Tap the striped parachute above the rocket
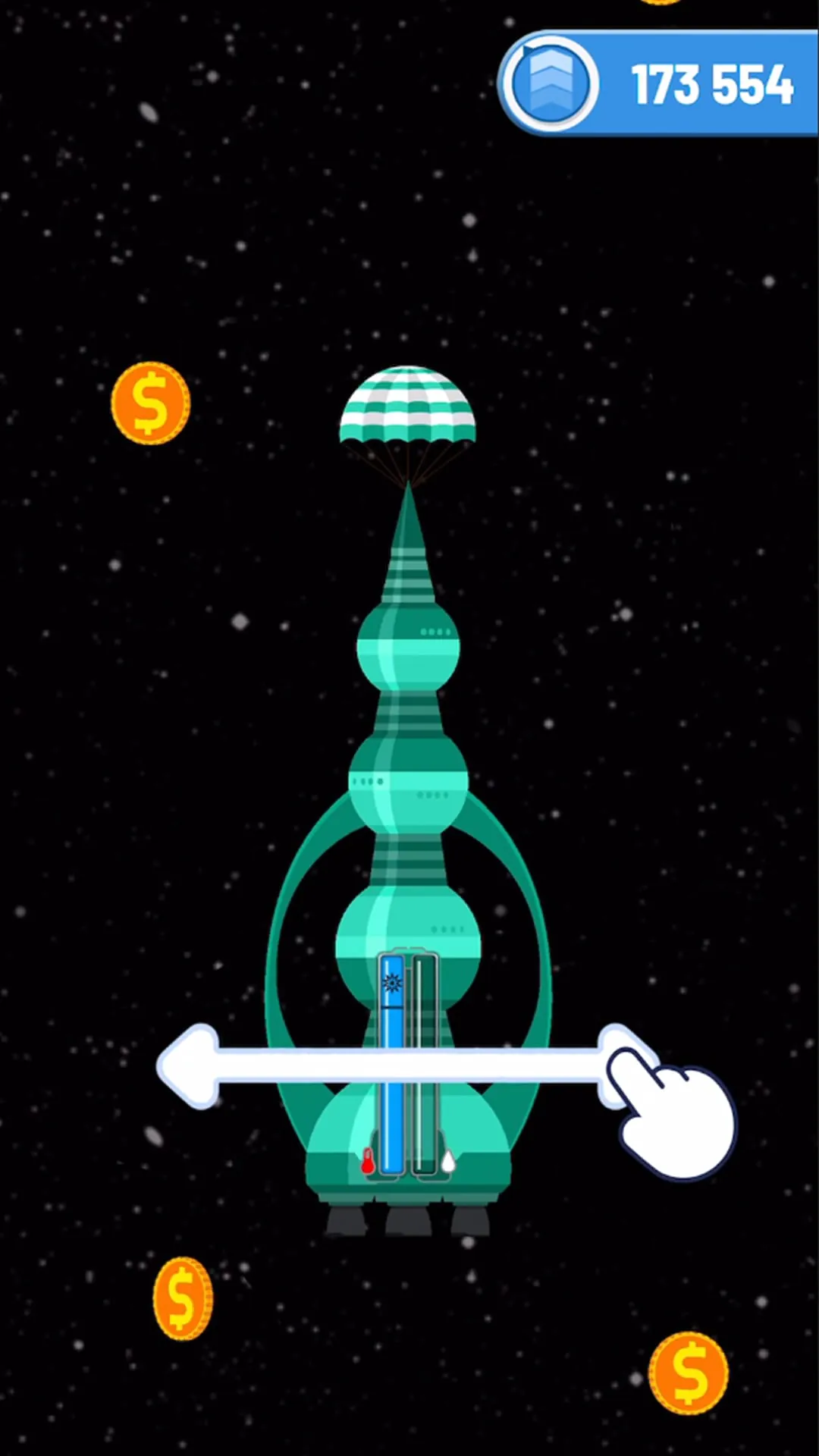 click(408, 406)
